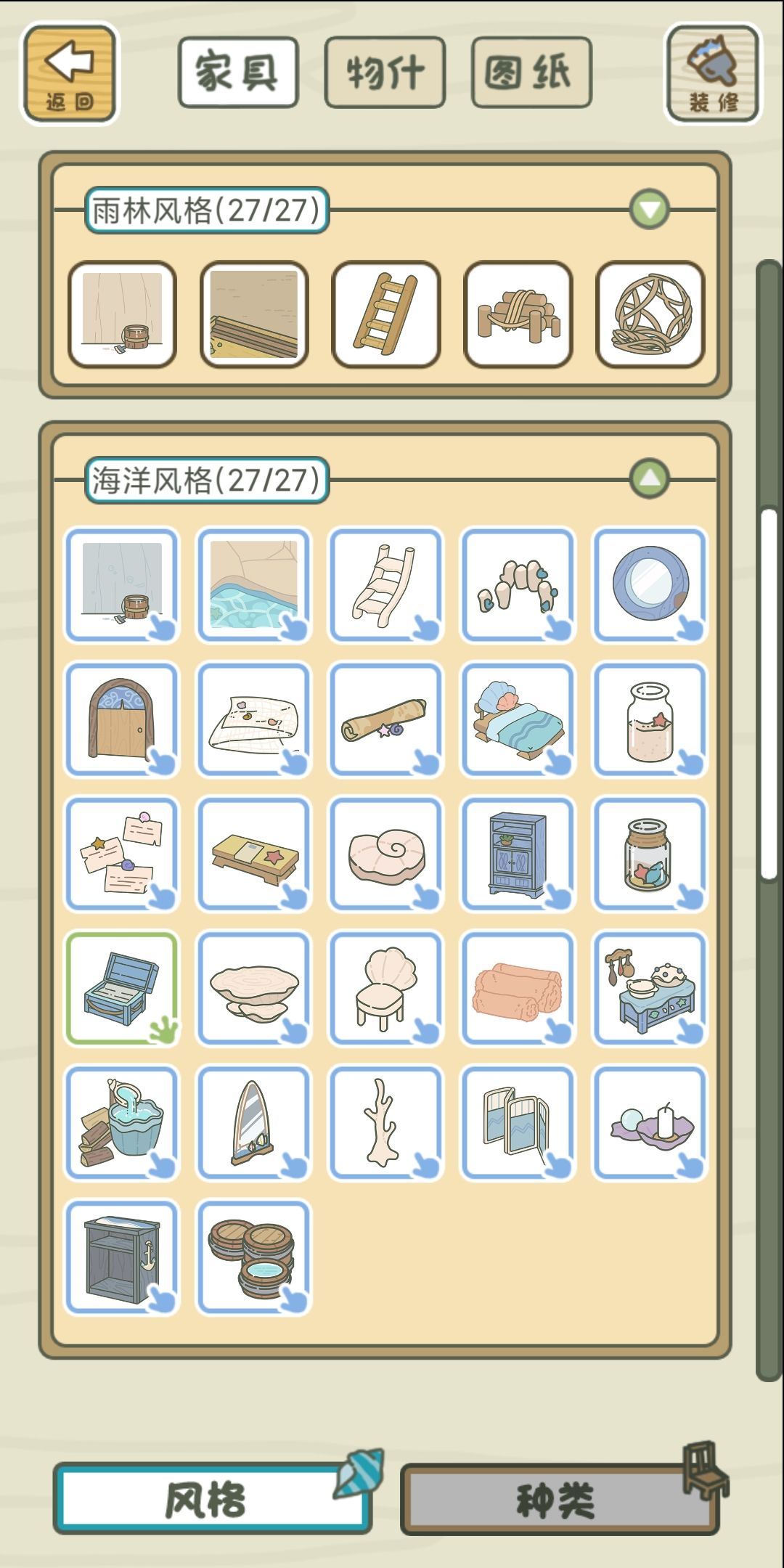Select the 风格 sorting view
784x1568 pixels.
click(212, 1500)
